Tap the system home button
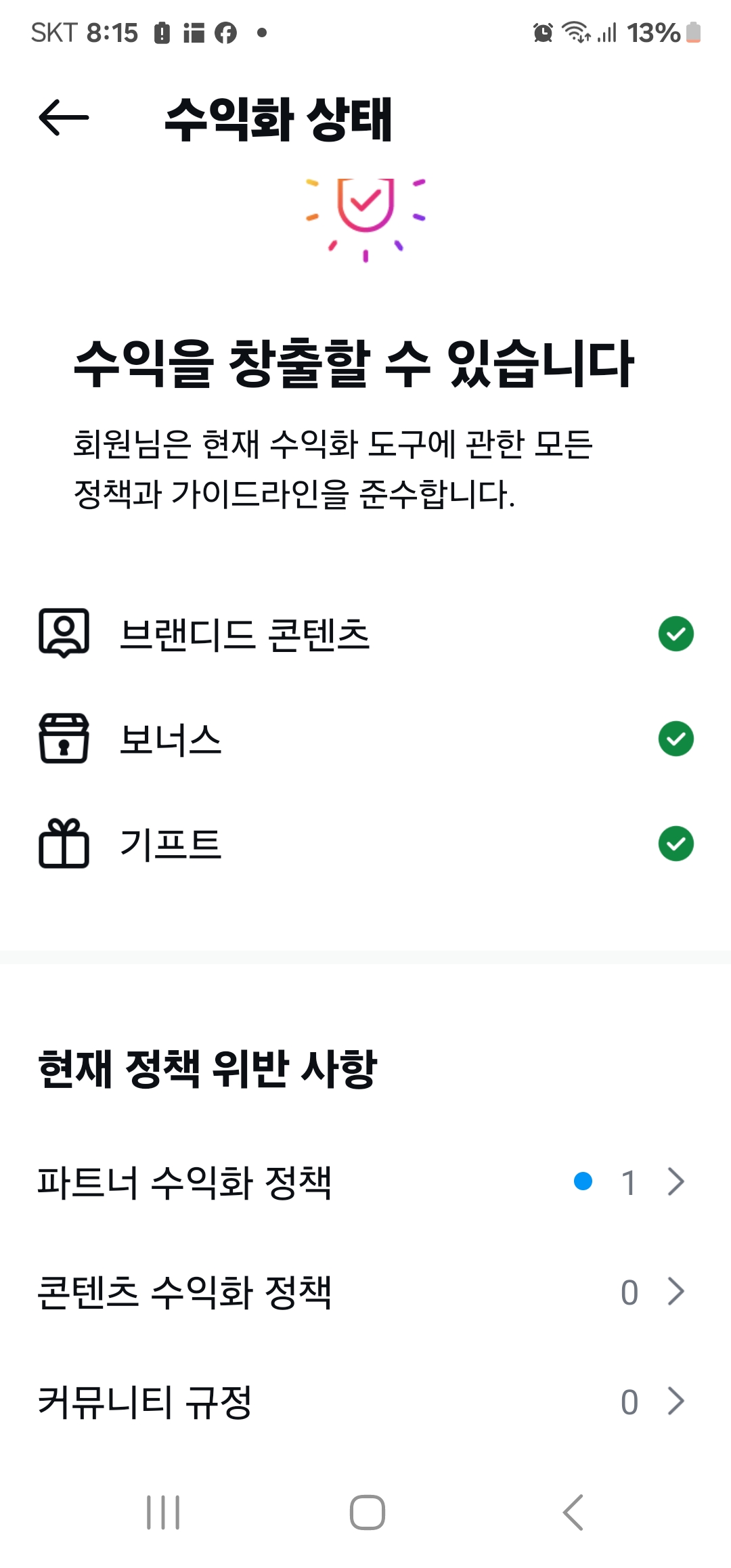The image size is (731, 1568). [367, 1512]
